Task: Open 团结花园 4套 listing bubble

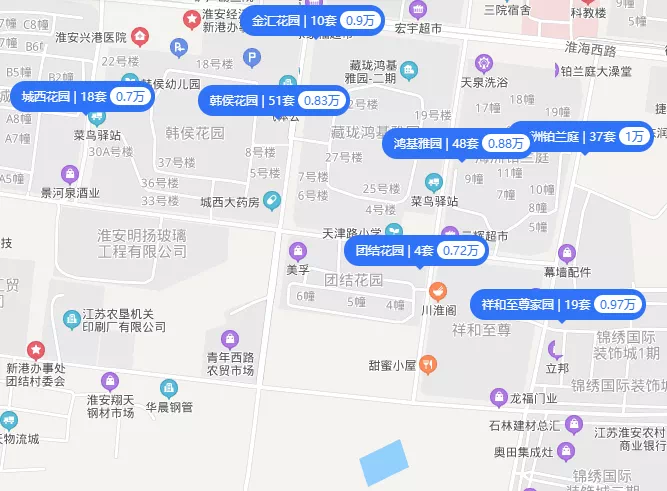Action: pos(414,250)
